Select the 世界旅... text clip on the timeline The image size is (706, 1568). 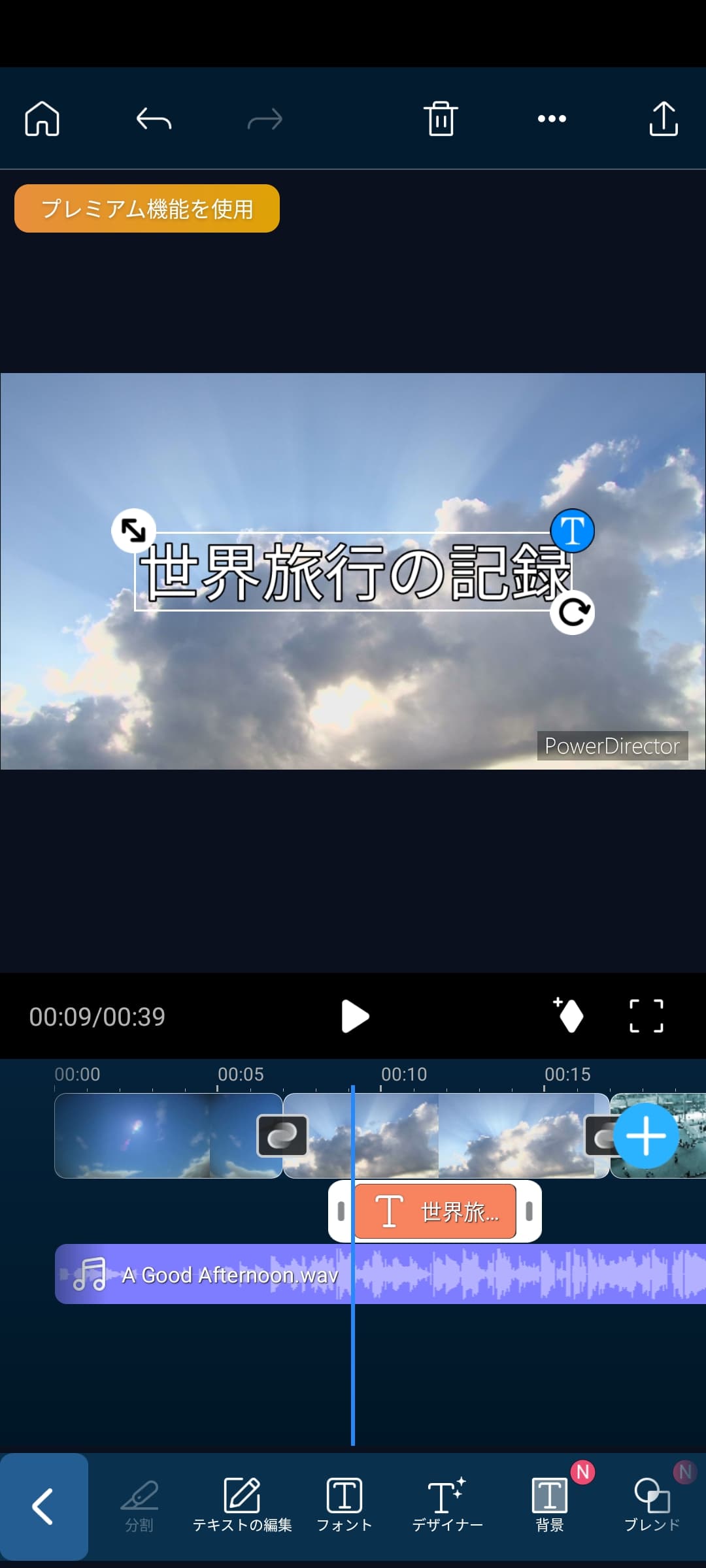435,1211
